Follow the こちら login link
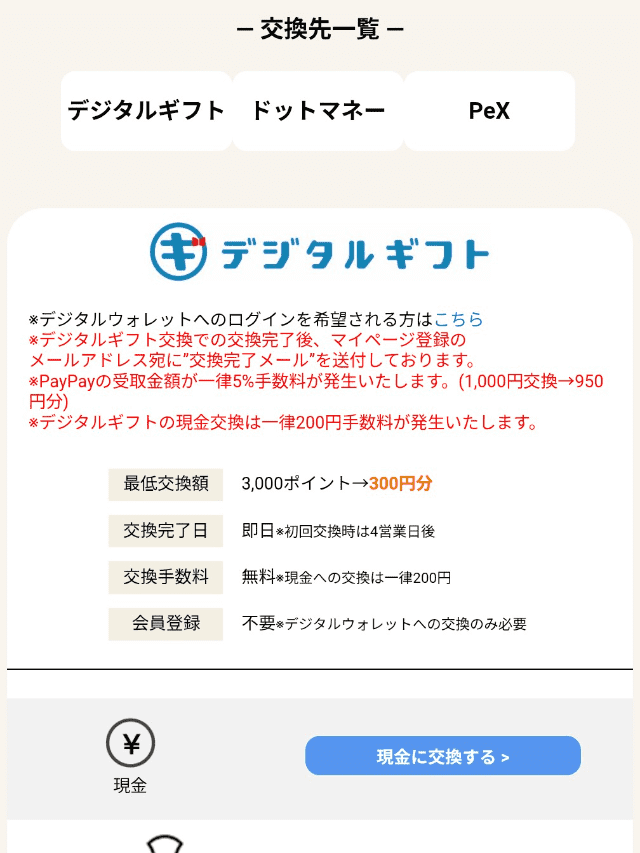The image size is (640, 853). [x=458, y=319]
